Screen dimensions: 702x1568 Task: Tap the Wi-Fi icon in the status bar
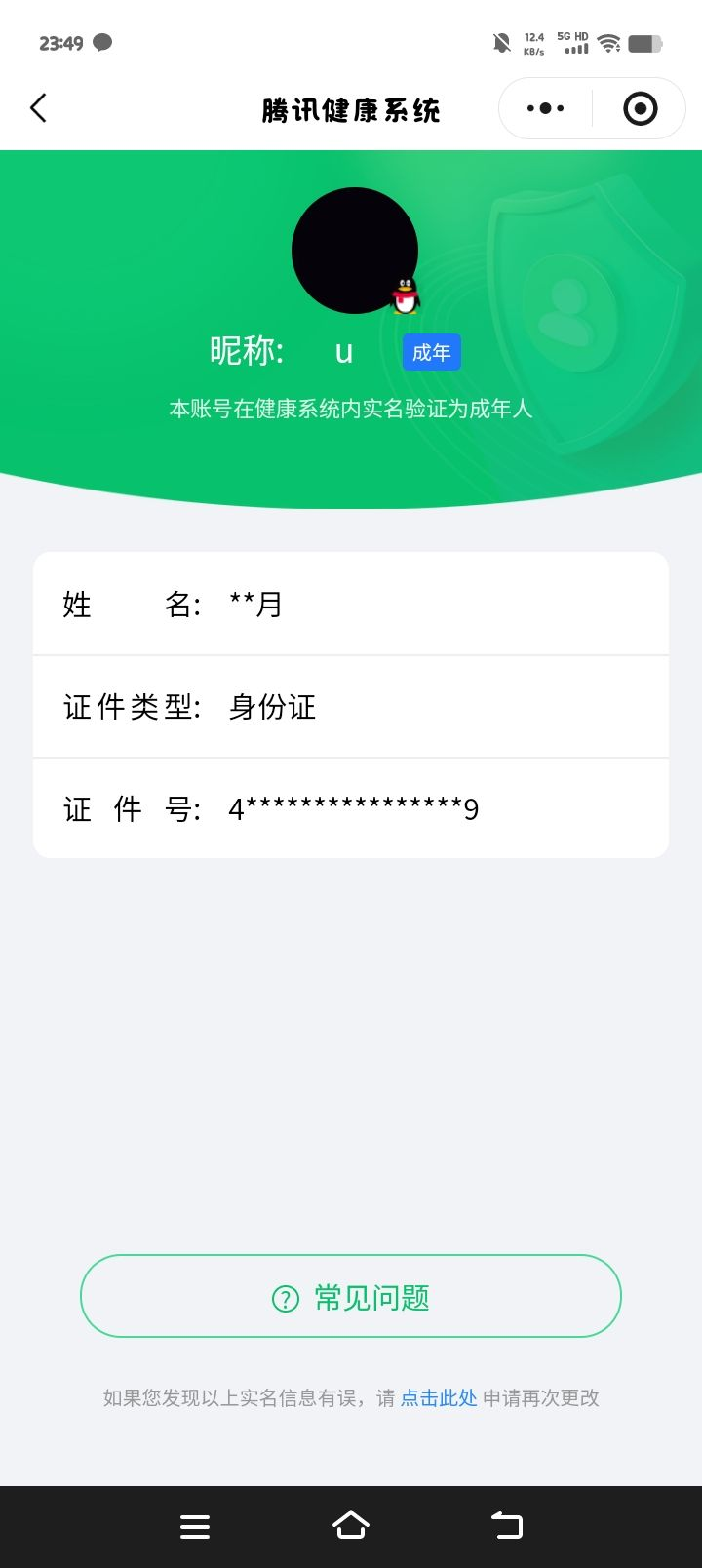pyautogui.click(x=608, y=43)
